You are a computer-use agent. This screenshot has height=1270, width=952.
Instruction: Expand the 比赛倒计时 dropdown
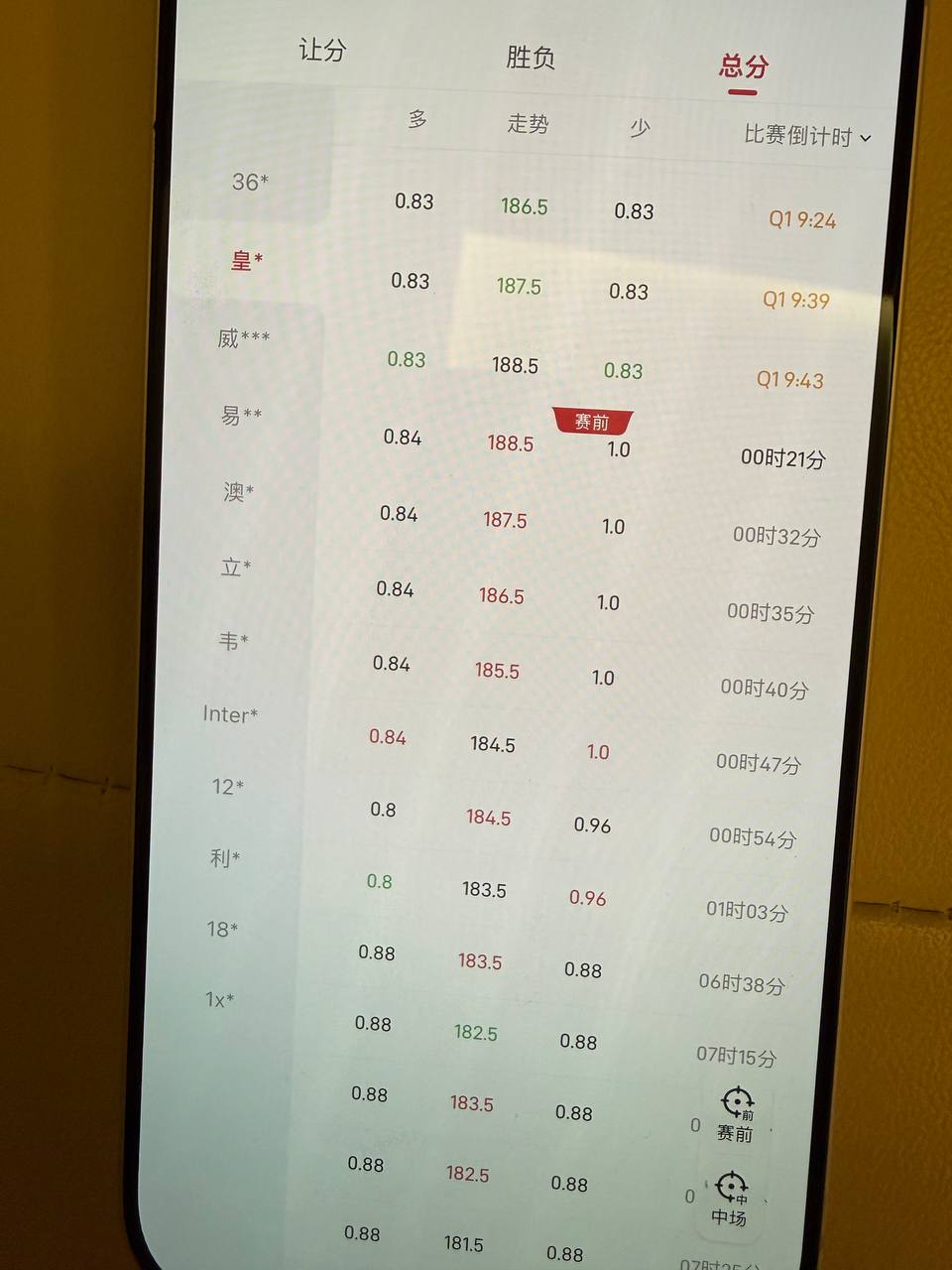(x=807, y=136)
